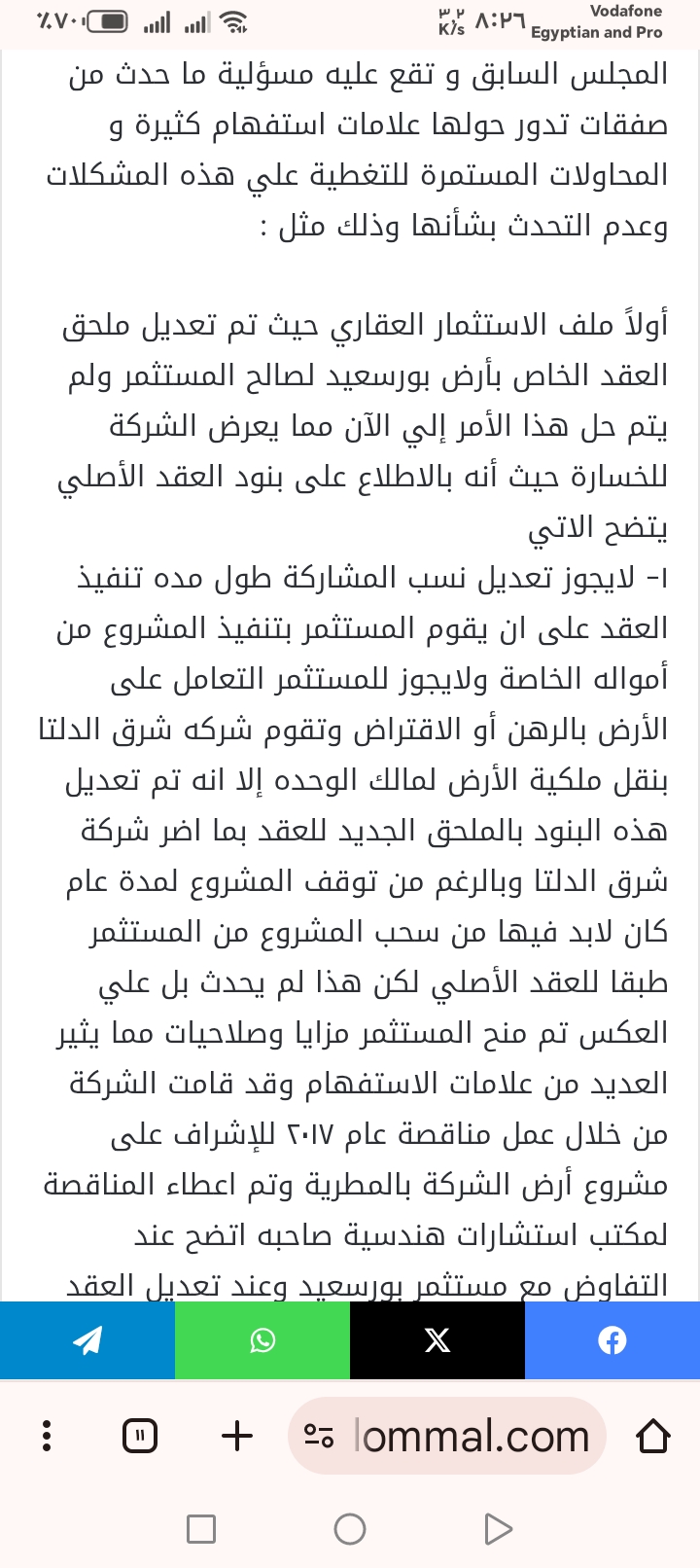Share this article on Facebook
The image size is (700, 1568).
coord(612,1340)
